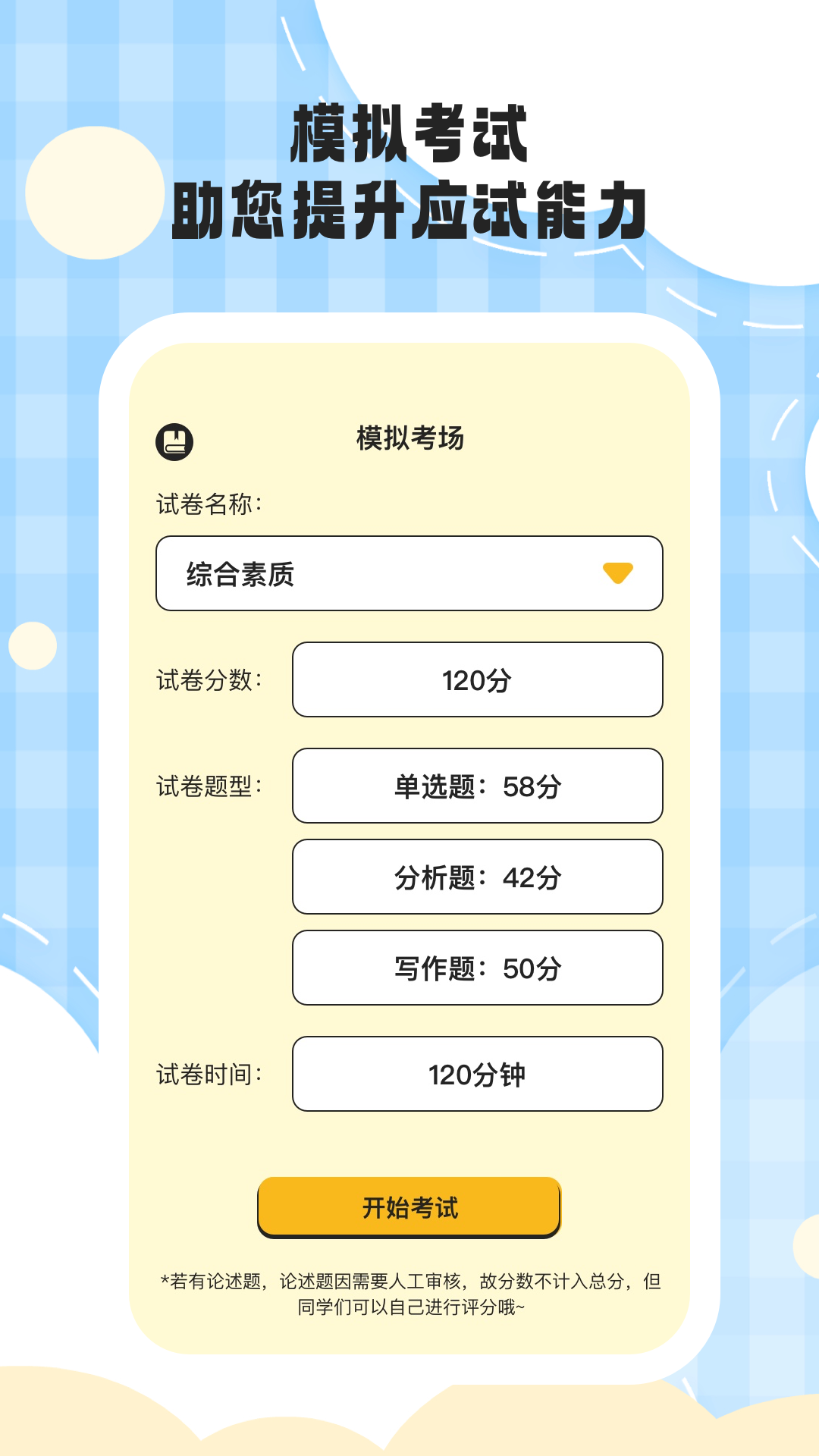Select the 综合素质 text inside the dropdown
This screenshot has width=819, height=1456.
(241, 574)
